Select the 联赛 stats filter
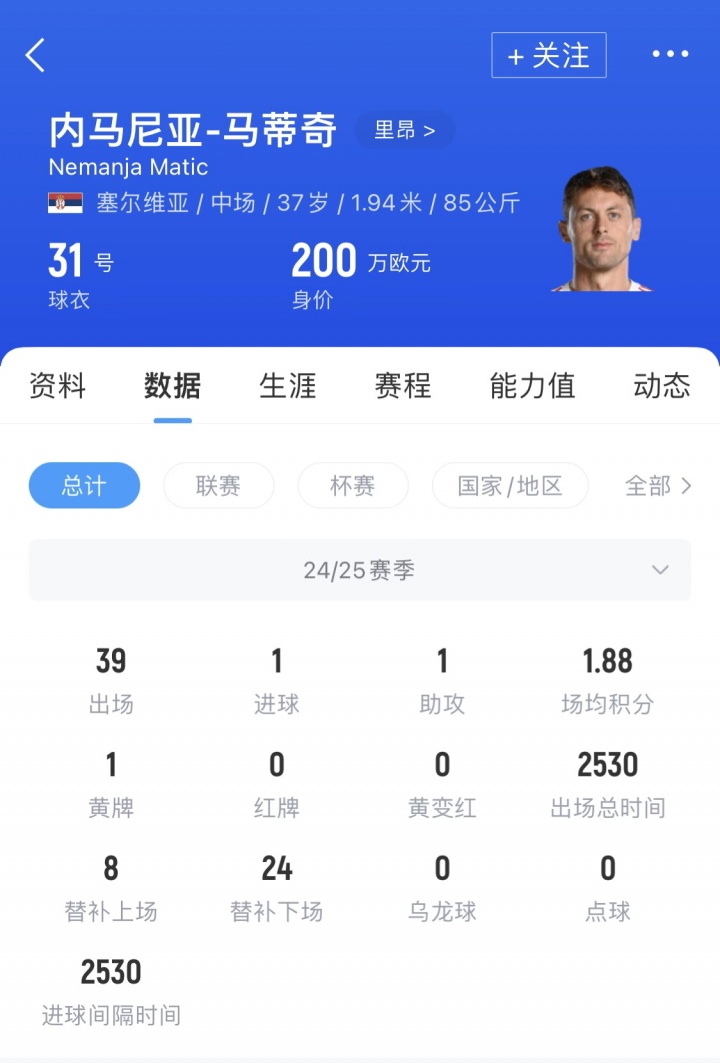Image resolution: width=720 pixels, height=1063 pixels. pyautogui.click(x=218, y=485)
